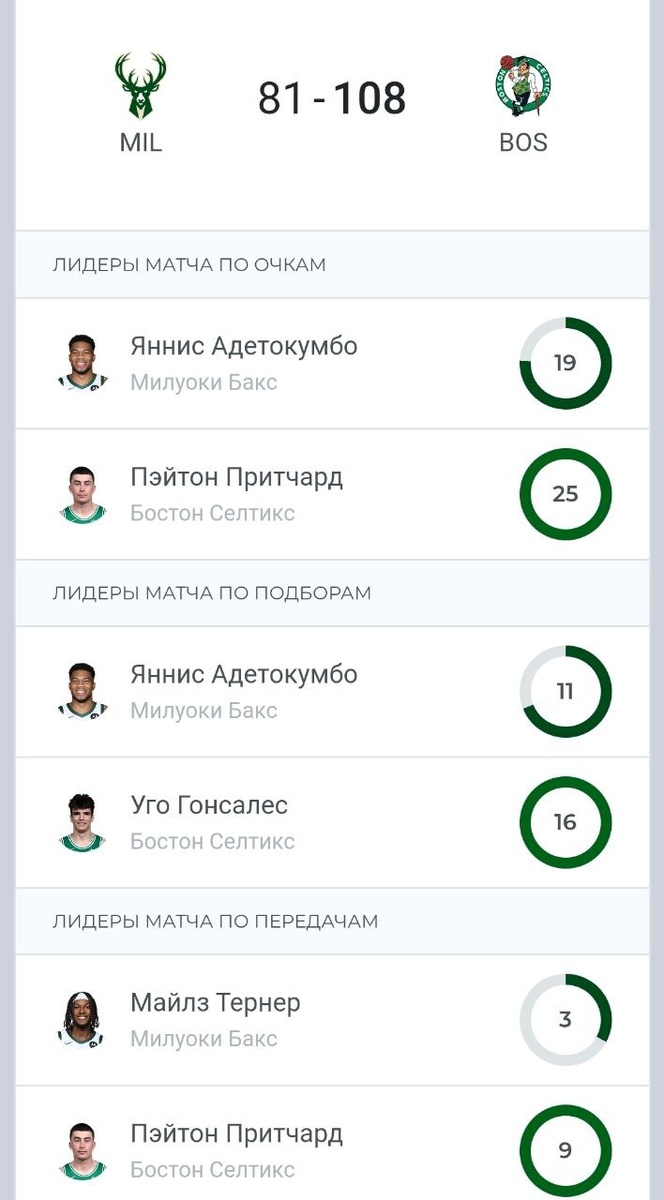
Task: Select Пэйтон Притчард under points leaders
Action: click(236, 494)
